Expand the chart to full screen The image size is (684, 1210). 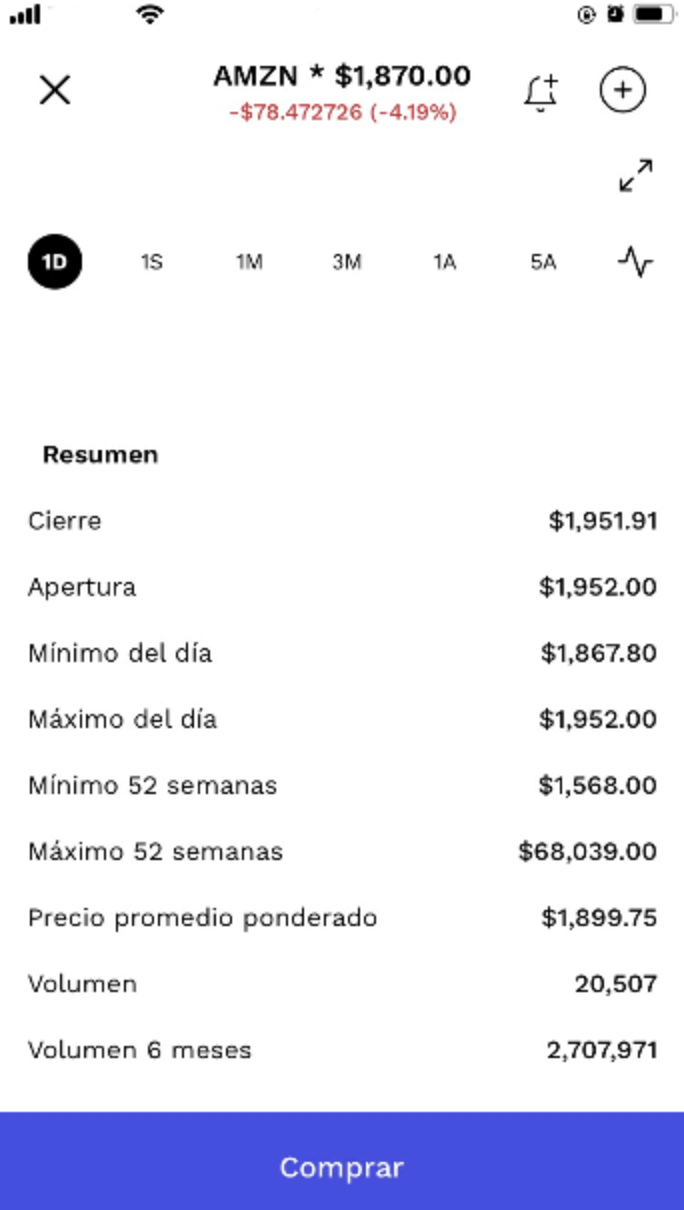[635, 176]
